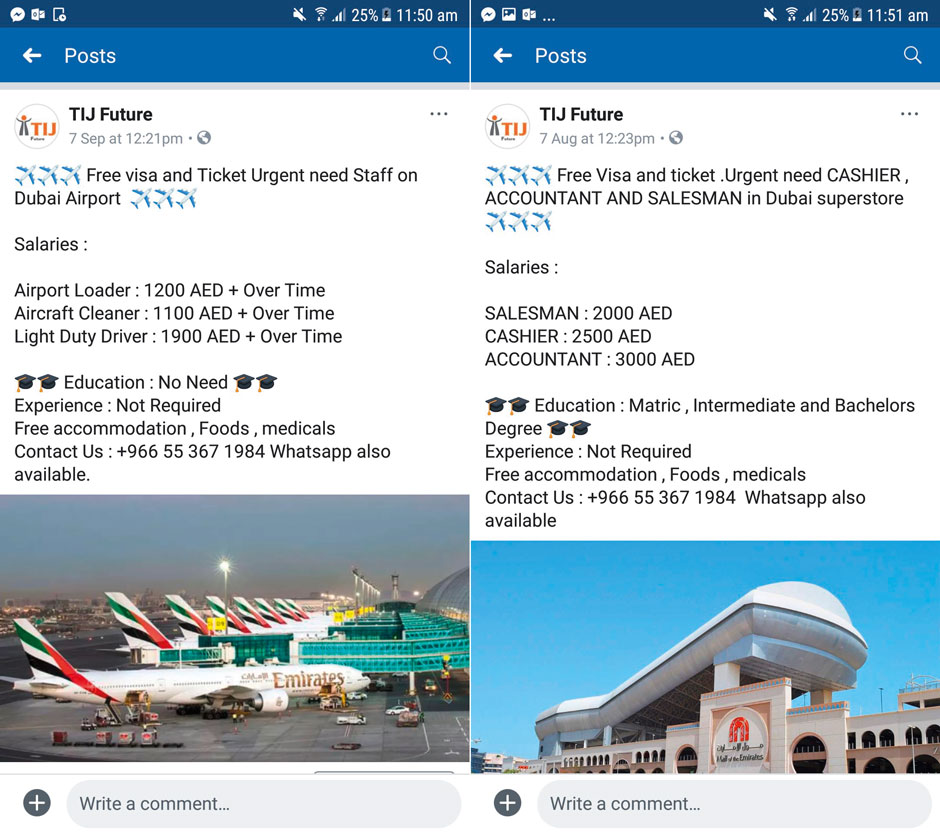Image resolution: width=940 pixels, height=834 pixels.
Task: Write a comment on the superstore post
Action: (x=733, y=803)
